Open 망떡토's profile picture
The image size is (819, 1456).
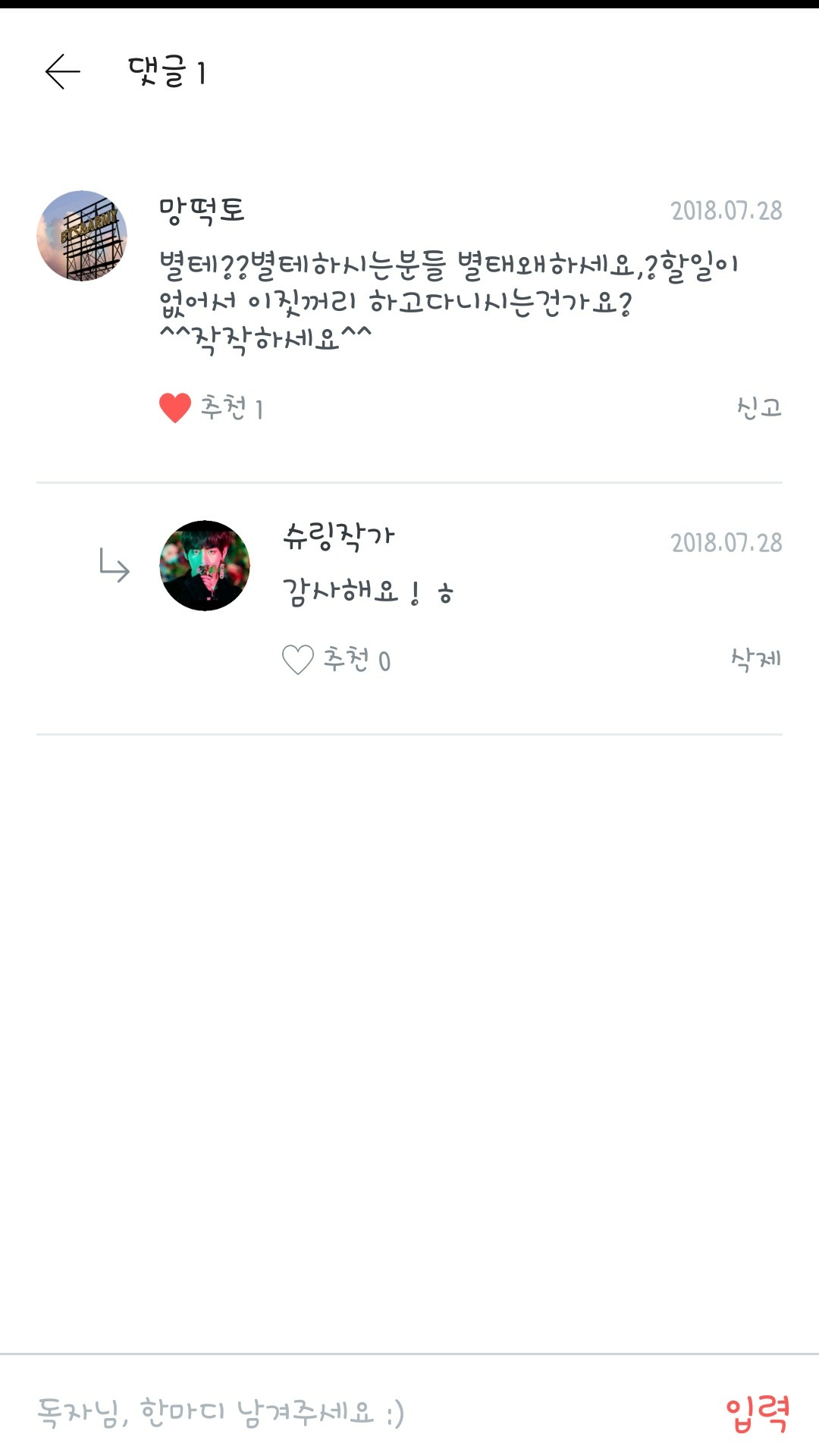click(x=82, y=236)
